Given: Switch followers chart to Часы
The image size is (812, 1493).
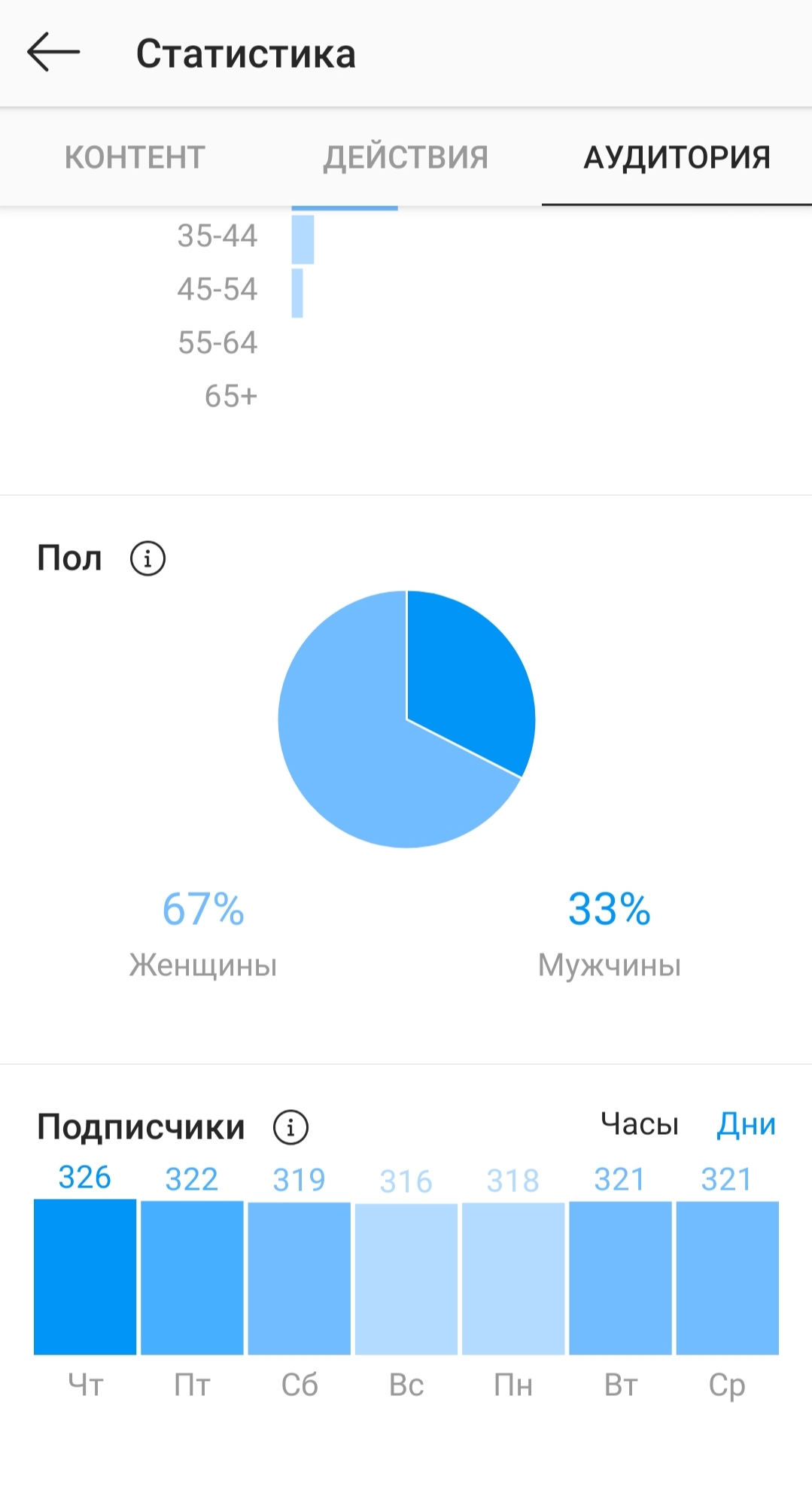Looking at the screenshot, I should pyautogui.click(x=639, y=1124).
